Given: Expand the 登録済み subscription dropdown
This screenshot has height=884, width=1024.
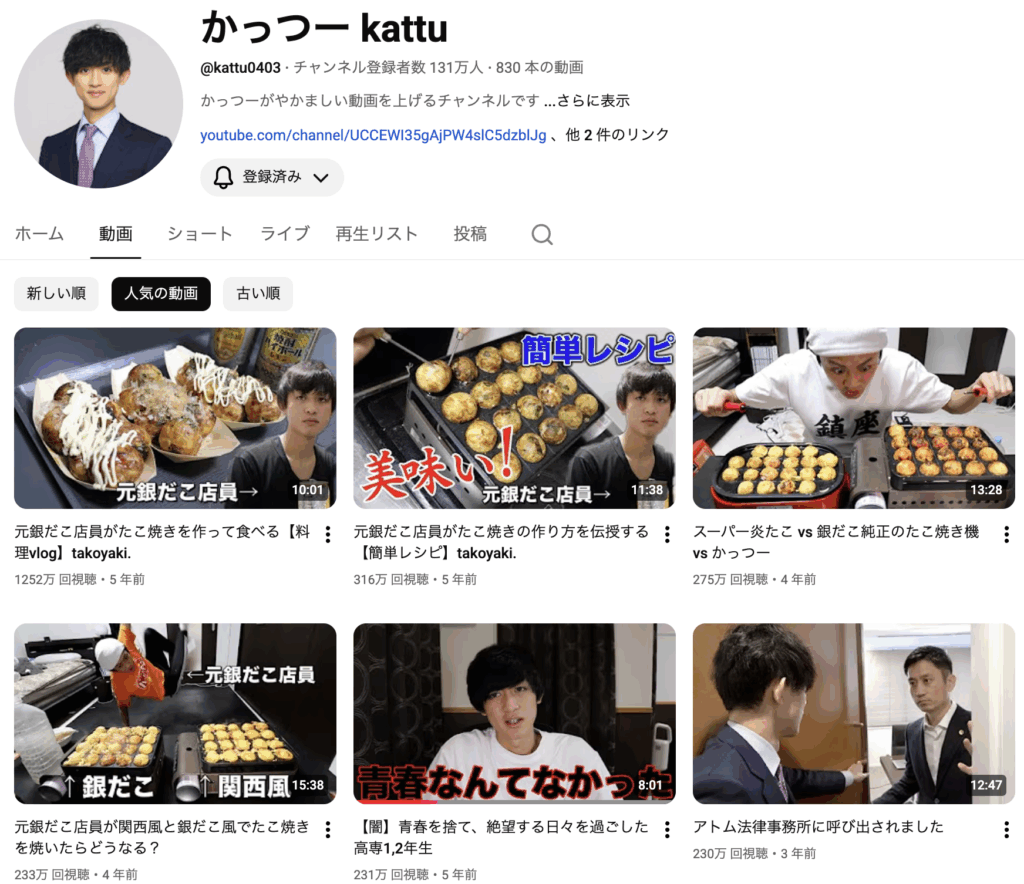Looking at the screenshot, I should point(272,177).
